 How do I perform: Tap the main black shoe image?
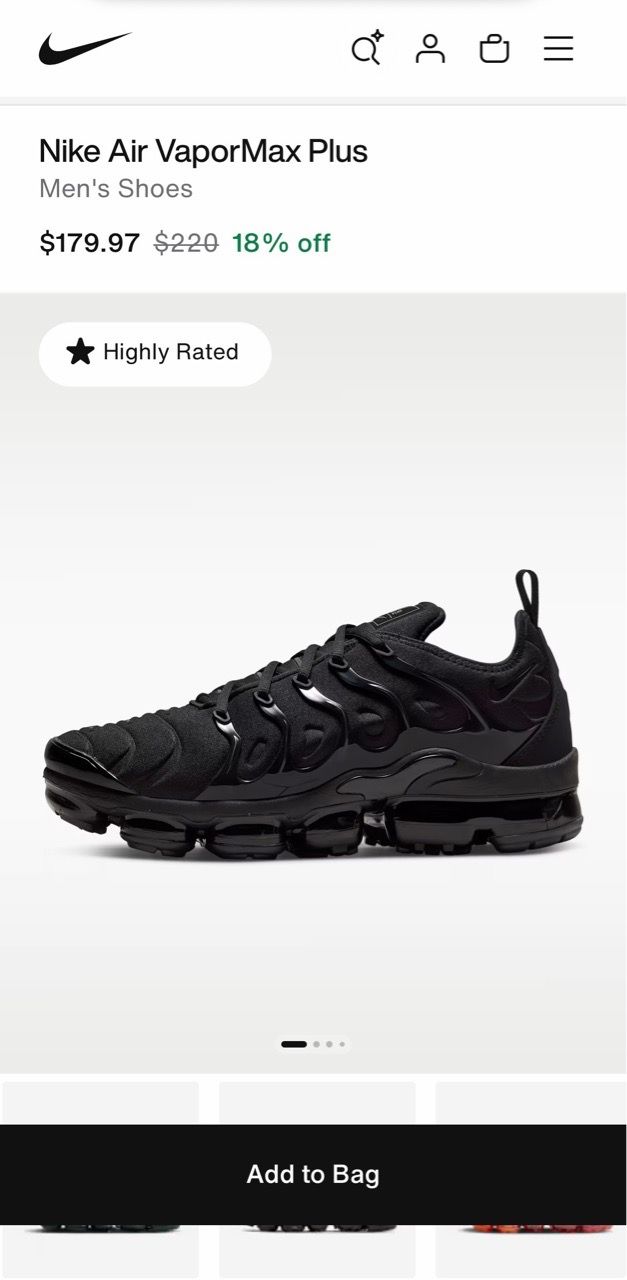[x=313, y=715]
